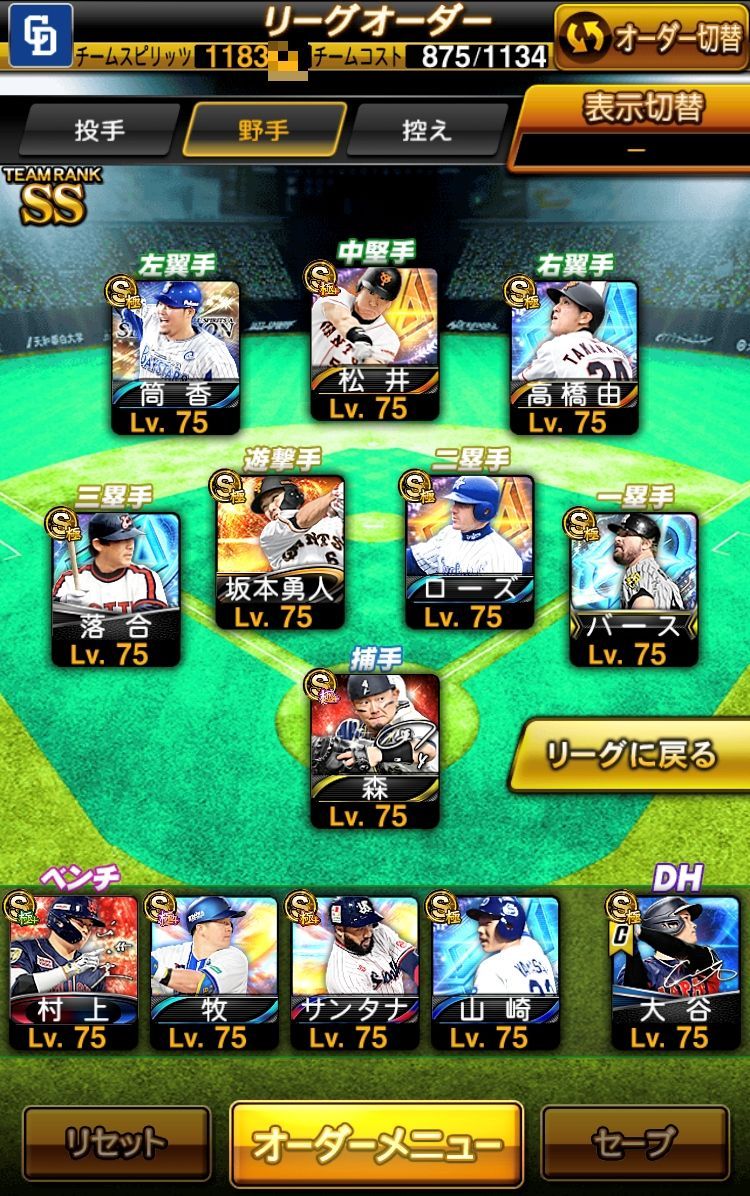The height and width of the screenshot is (1196, 750).
Task: Open the 控え tab
Action: pos(427,130)
